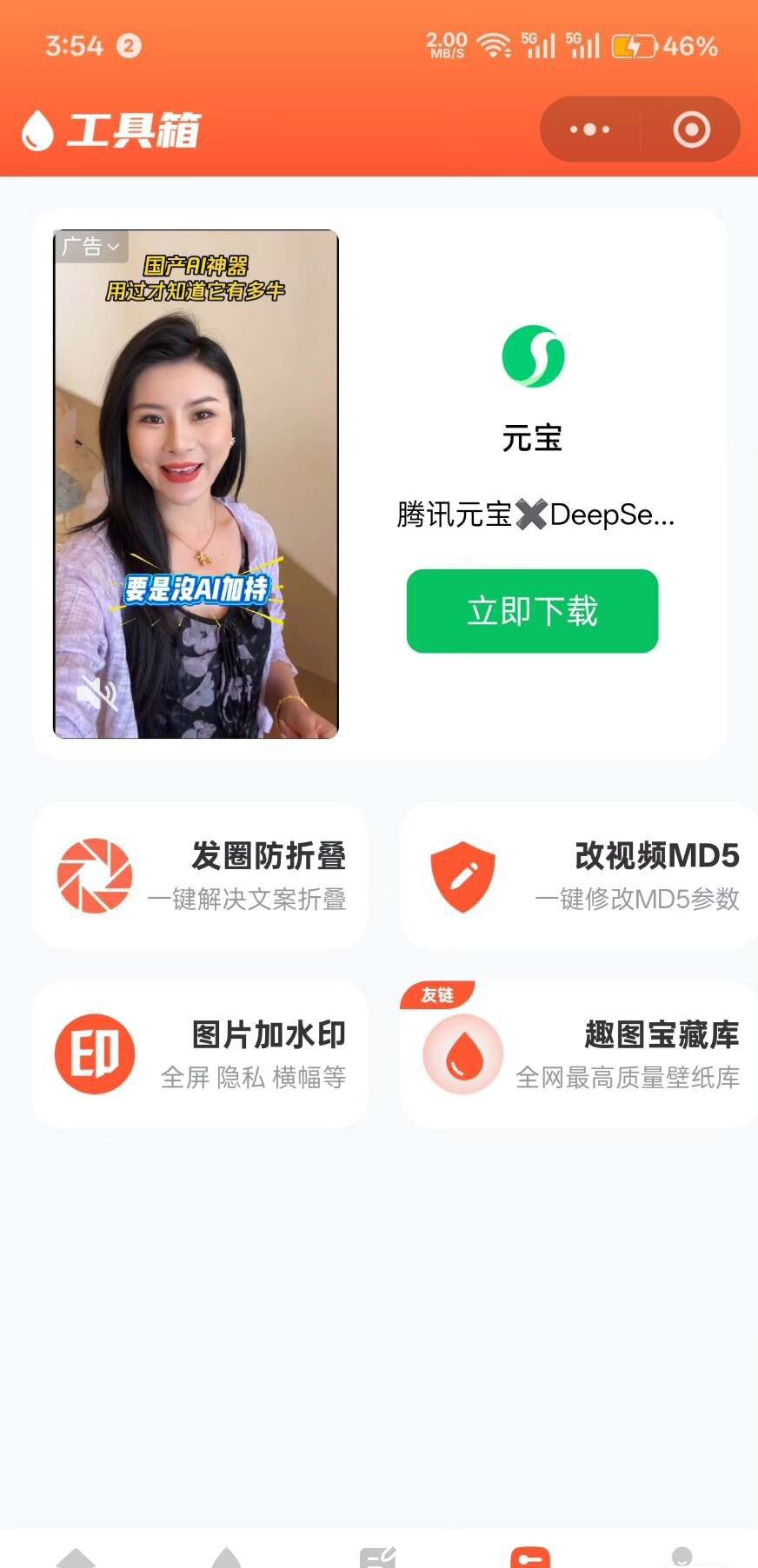Close the mini program with the circle button

pyautogui.click(x=691, y=130)
